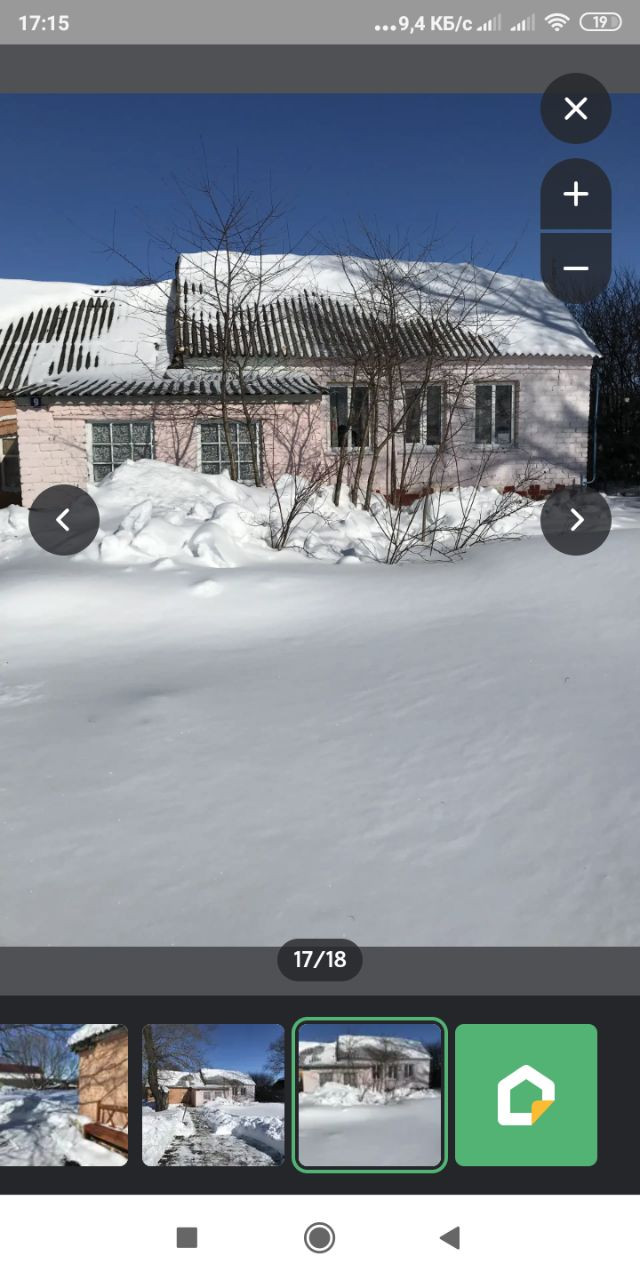
Task: Go to the next photo
Action: tap(576, 520)
